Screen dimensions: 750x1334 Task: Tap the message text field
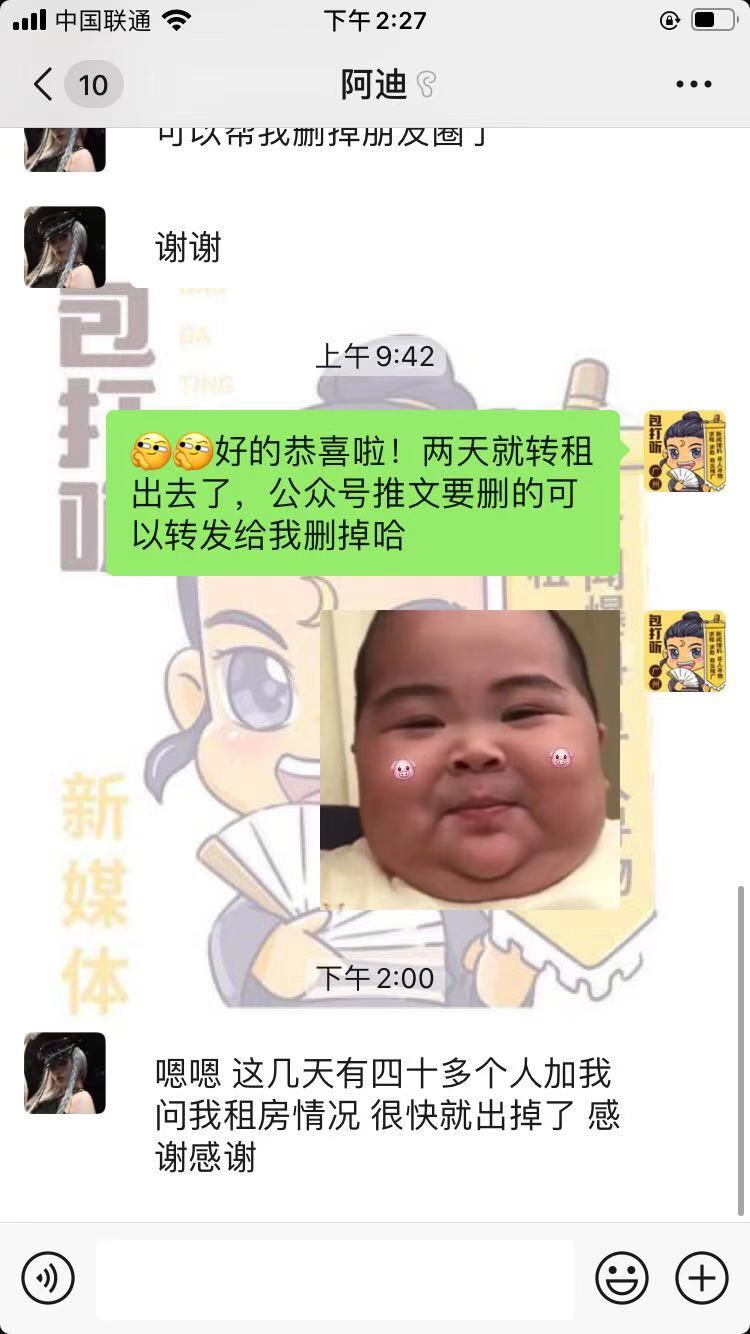(335, 1278)
